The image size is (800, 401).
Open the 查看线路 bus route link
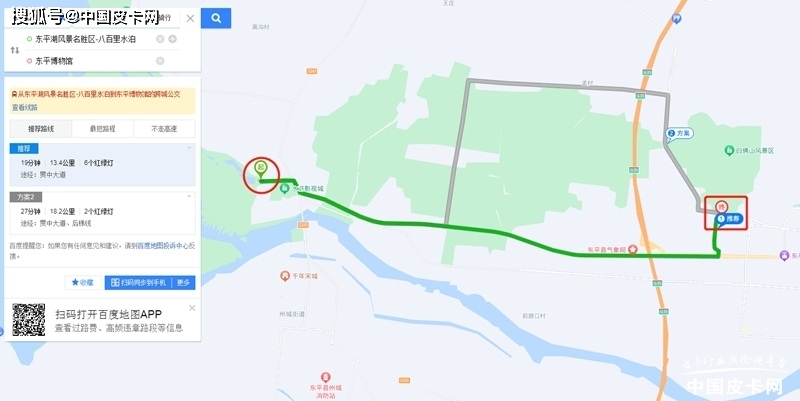pyautogui.click(x=25, y=107)
